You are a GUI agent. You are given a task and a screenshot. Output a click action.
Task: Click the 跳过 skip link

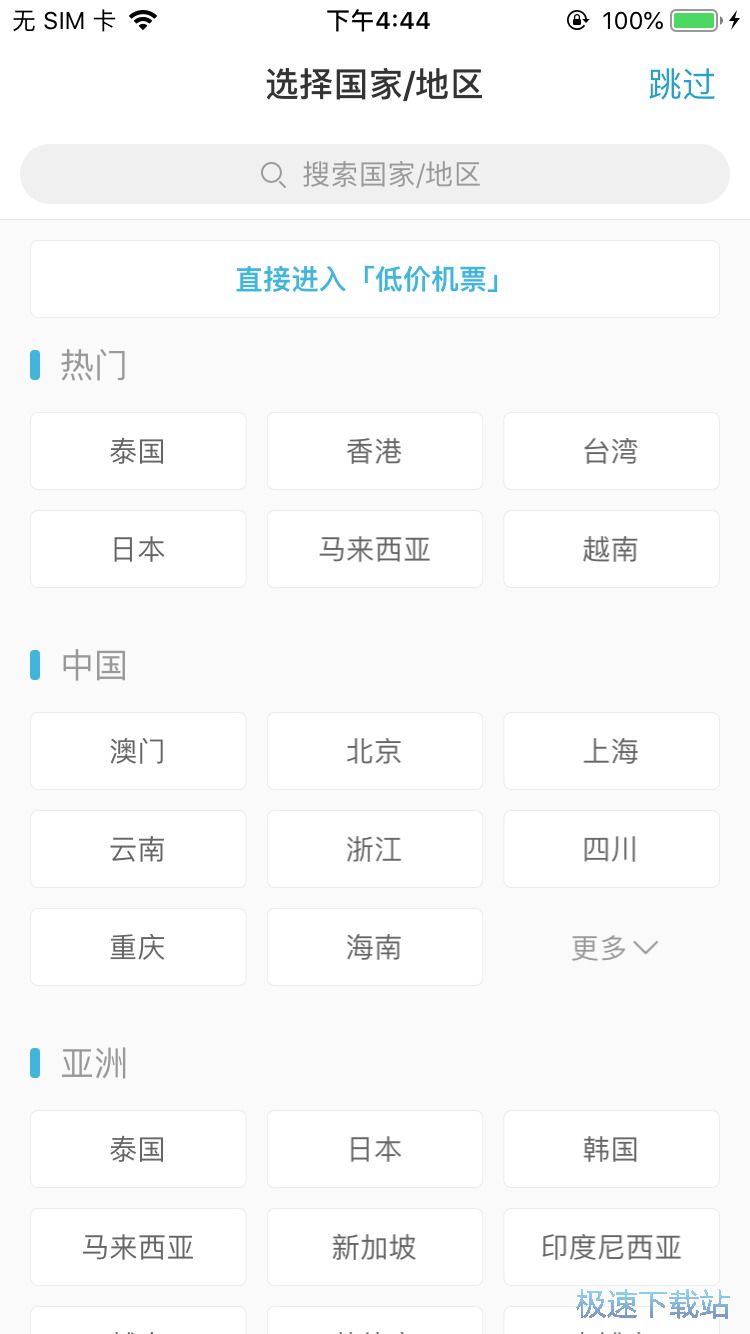tap(683, 86)
